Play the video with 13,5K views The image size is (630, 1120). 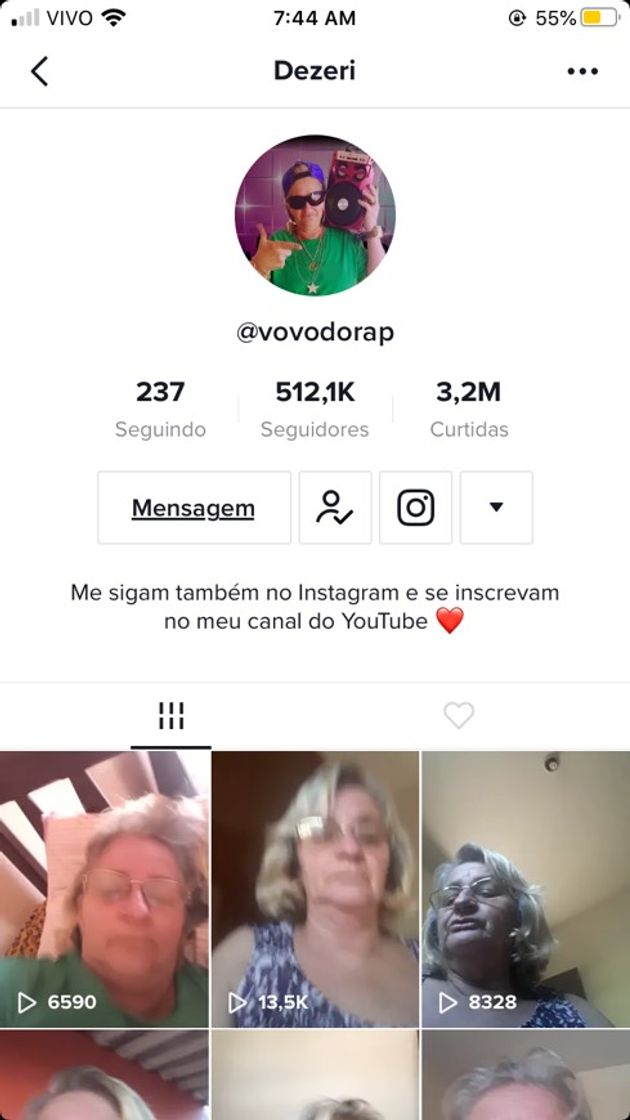pos(315,888)
